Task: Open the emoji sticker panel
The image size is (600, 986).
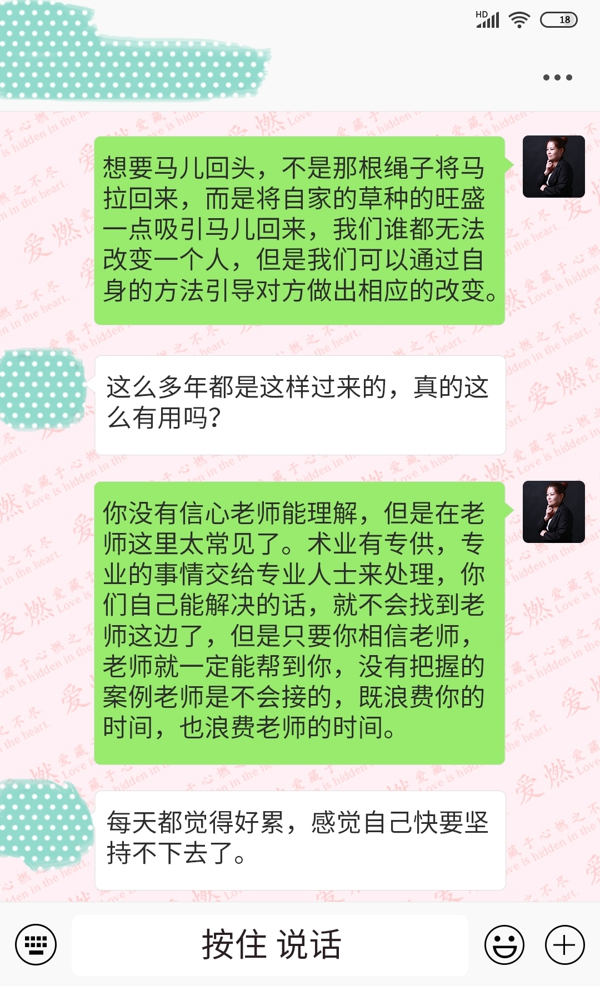Action: (504, 944)
